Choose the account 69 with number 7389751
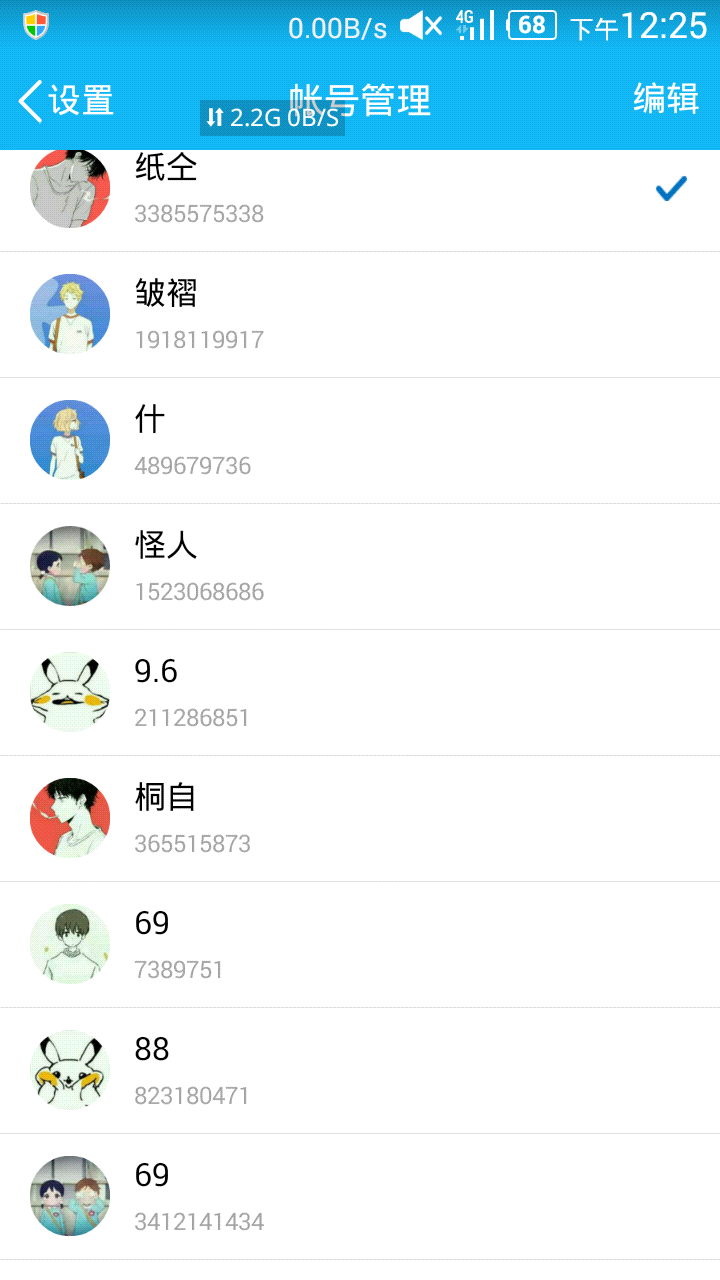Image resolution: width=720 pixels, height=1280 pixels. click(360, 945)
